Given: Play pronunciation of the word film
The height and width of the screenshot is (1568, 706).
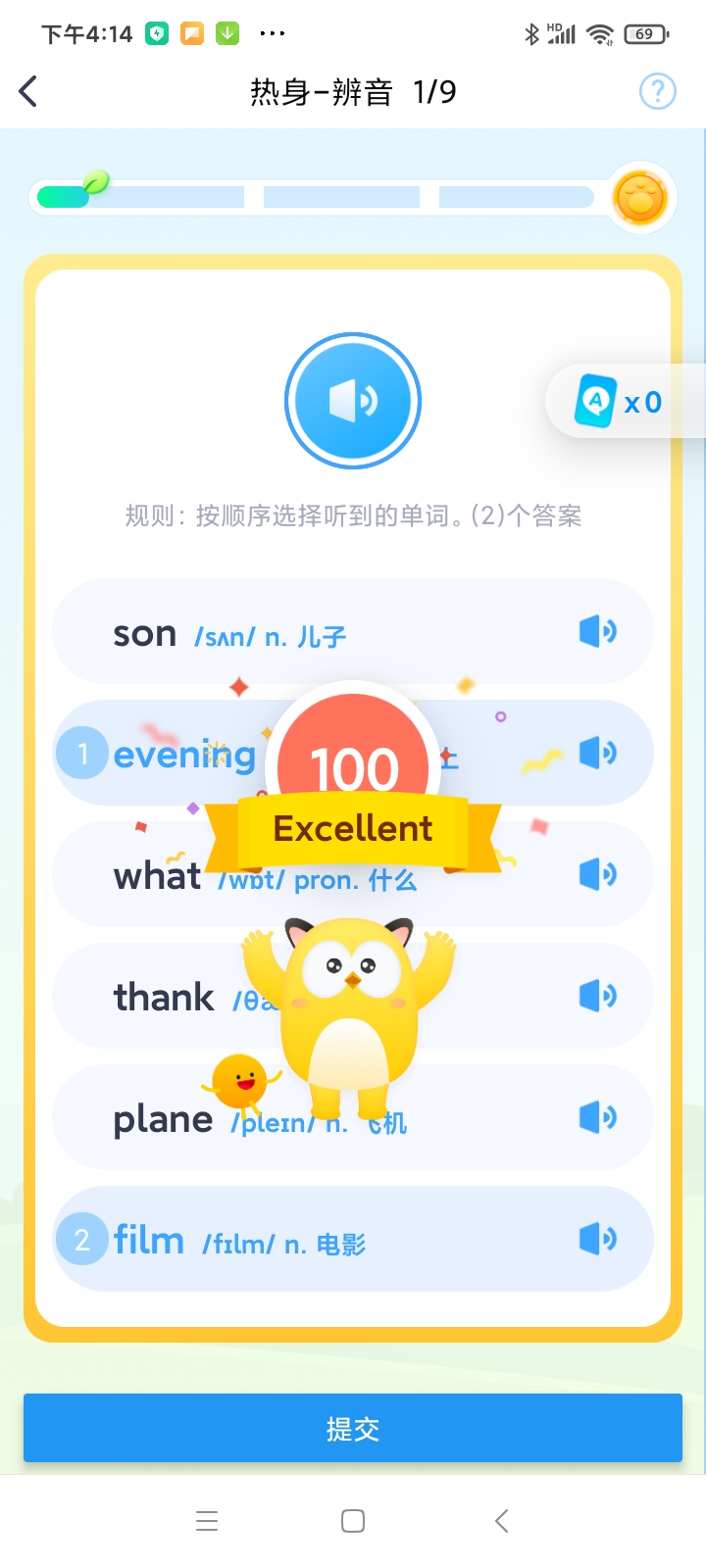Looking at the screenshot, I should coord(596,1238).
